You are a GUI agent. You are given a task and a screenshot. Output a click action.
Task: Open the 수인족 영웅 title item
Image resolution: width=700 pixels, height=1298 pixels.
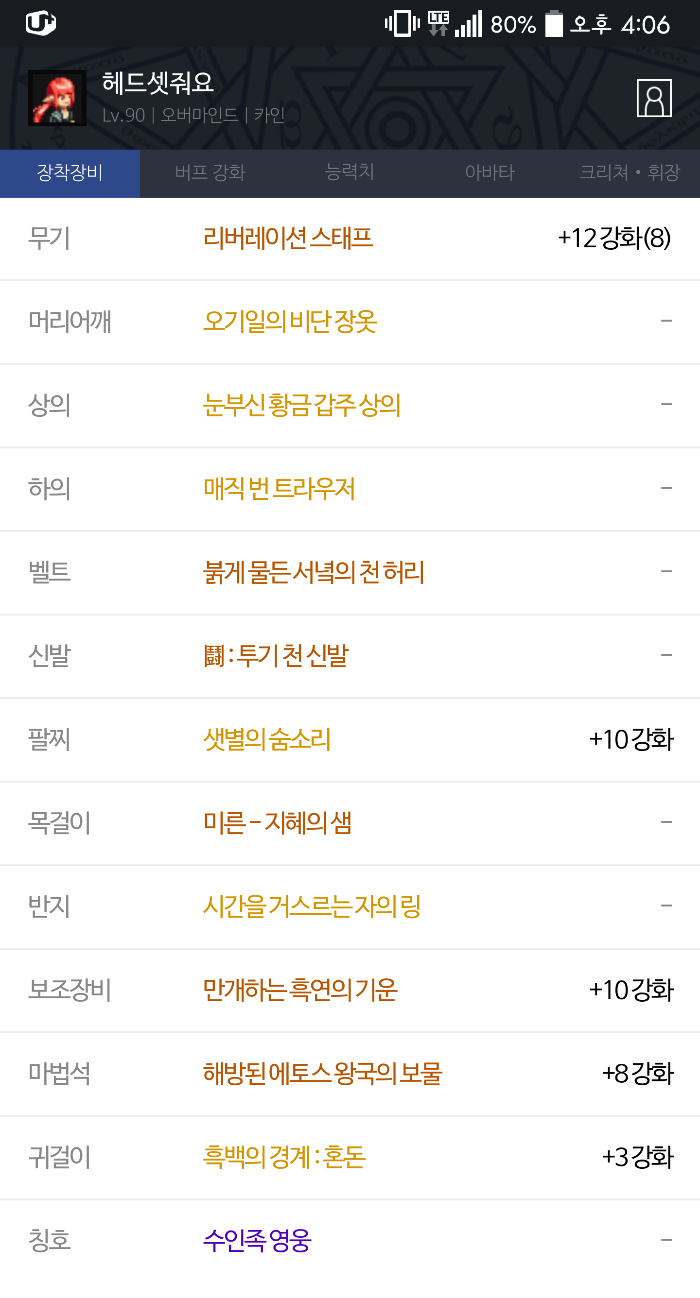(x=257, y=1241)
